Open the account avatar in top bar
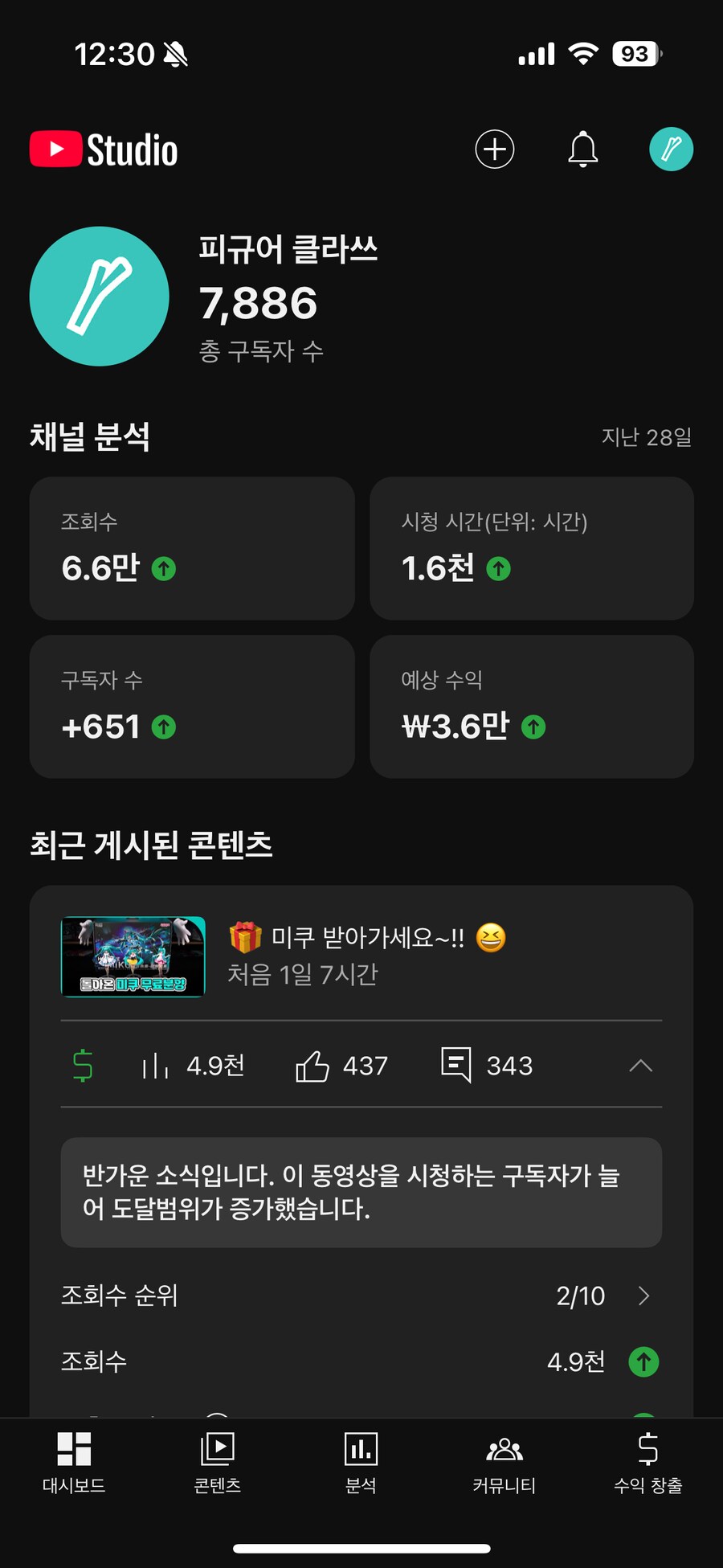 coord(671,149)
